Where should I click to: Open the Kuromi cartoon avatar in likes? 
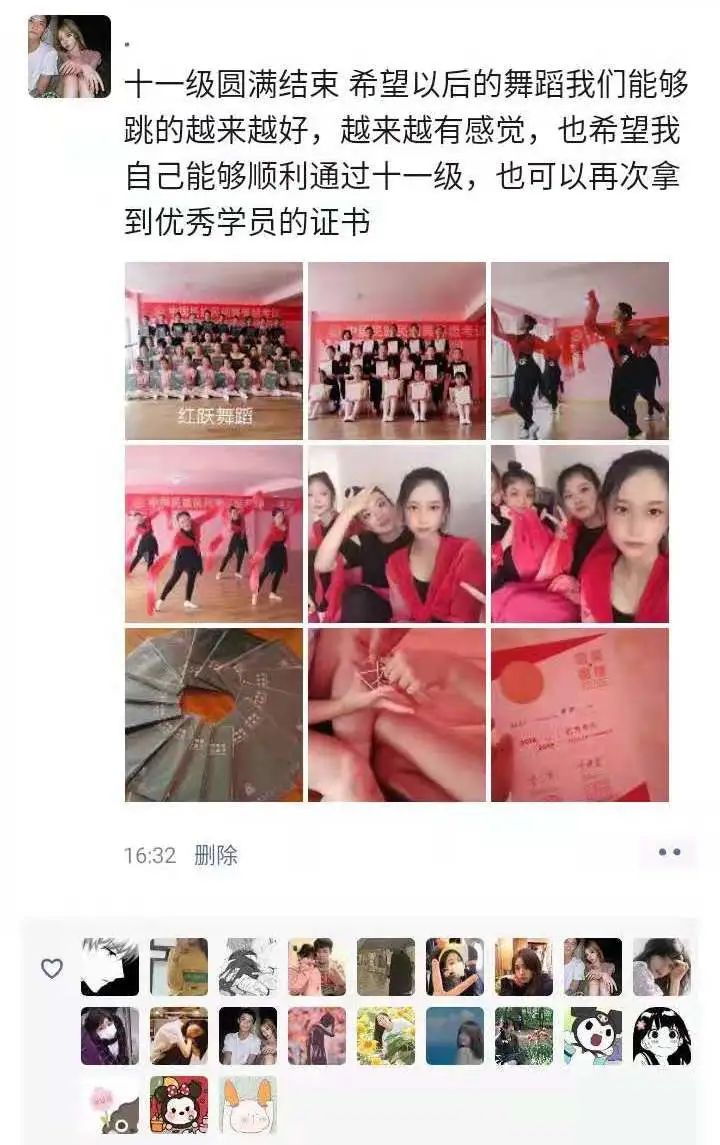(592, 1036)
